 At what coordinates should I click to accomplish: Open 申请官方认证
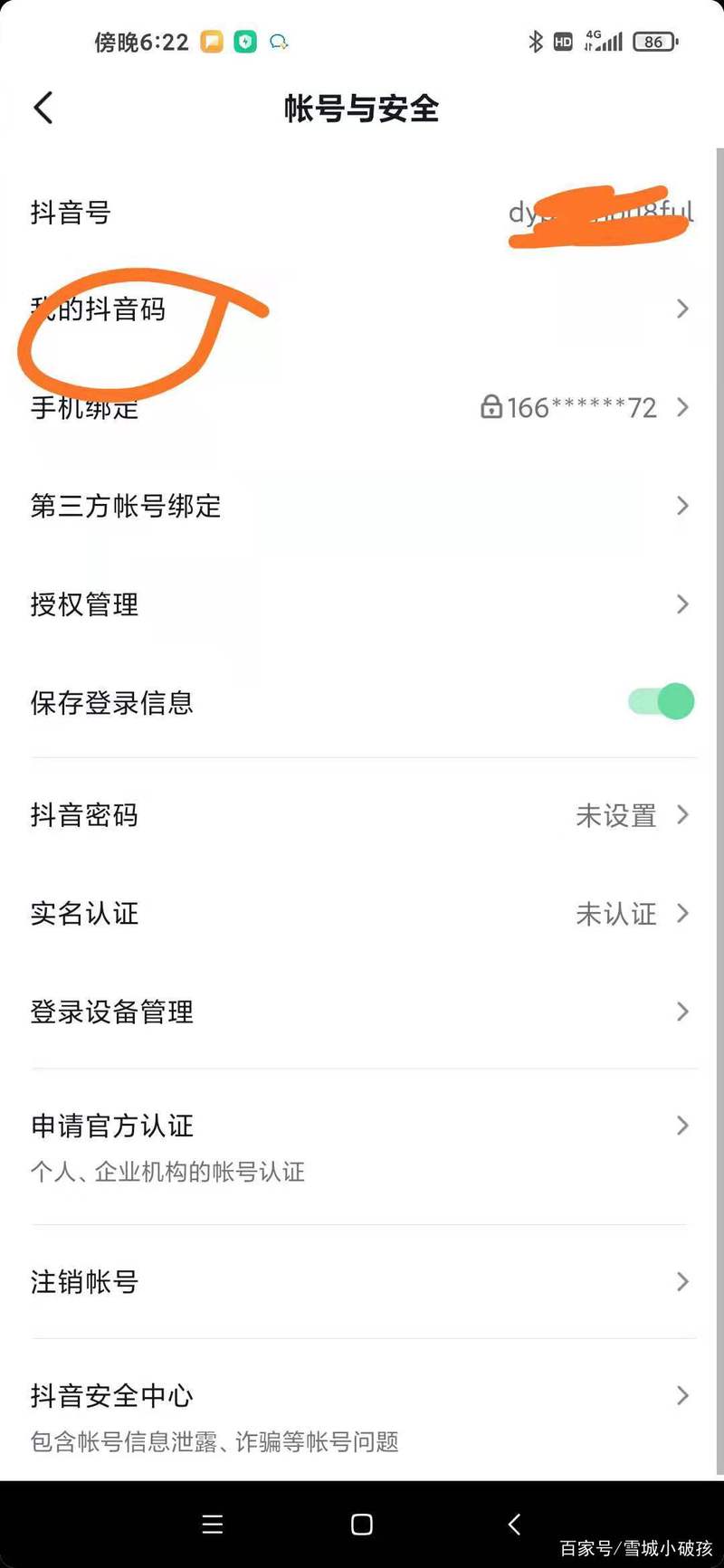362,1145
